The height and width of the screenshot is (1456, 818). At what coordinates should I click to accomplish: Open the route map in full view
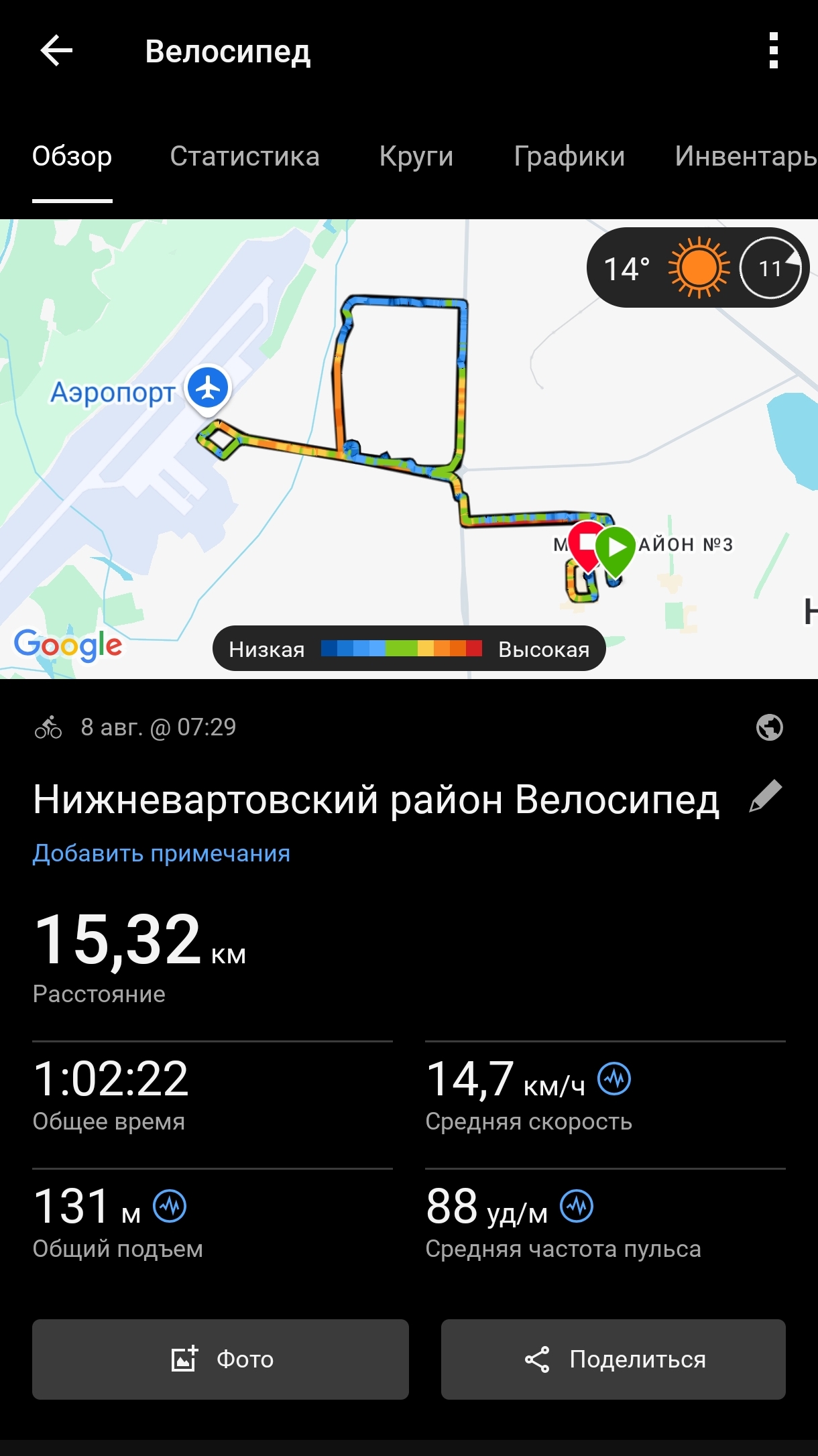(x=409, y=449)
